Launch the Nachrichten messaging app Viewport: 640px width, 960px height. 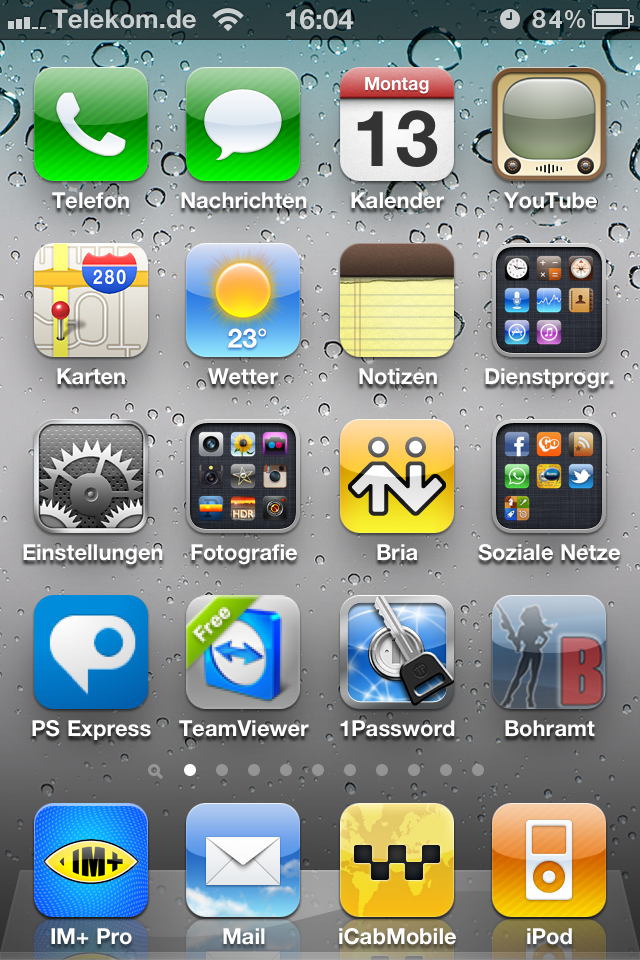coord(243,125)
